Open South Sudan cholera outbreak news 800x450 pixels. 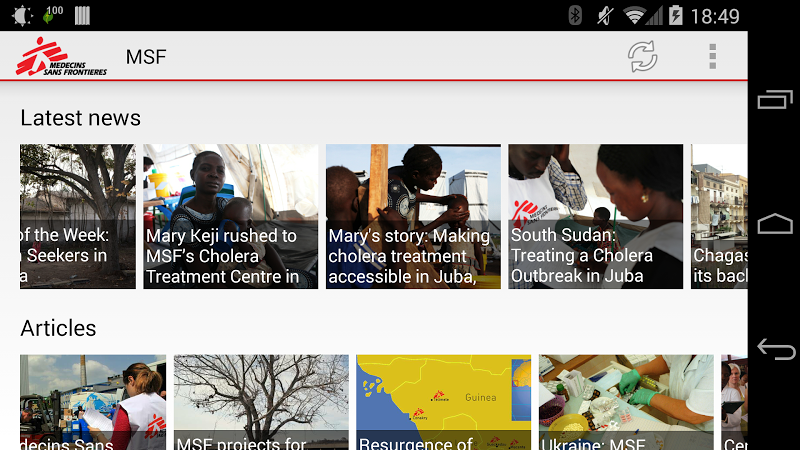[x=595, y=217]
